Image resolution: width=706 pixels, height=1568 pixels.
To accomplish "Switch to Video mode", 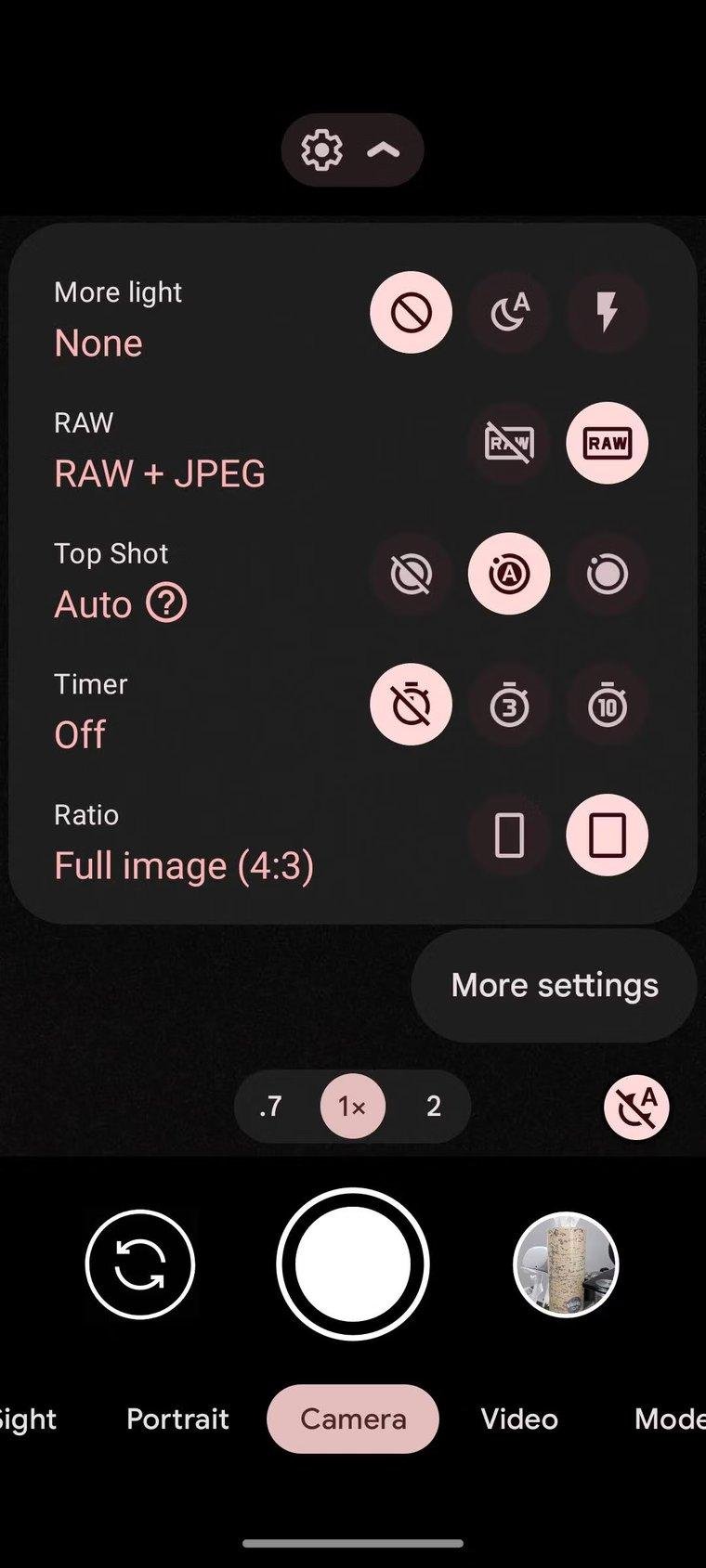I will (x=519, y=1419).
